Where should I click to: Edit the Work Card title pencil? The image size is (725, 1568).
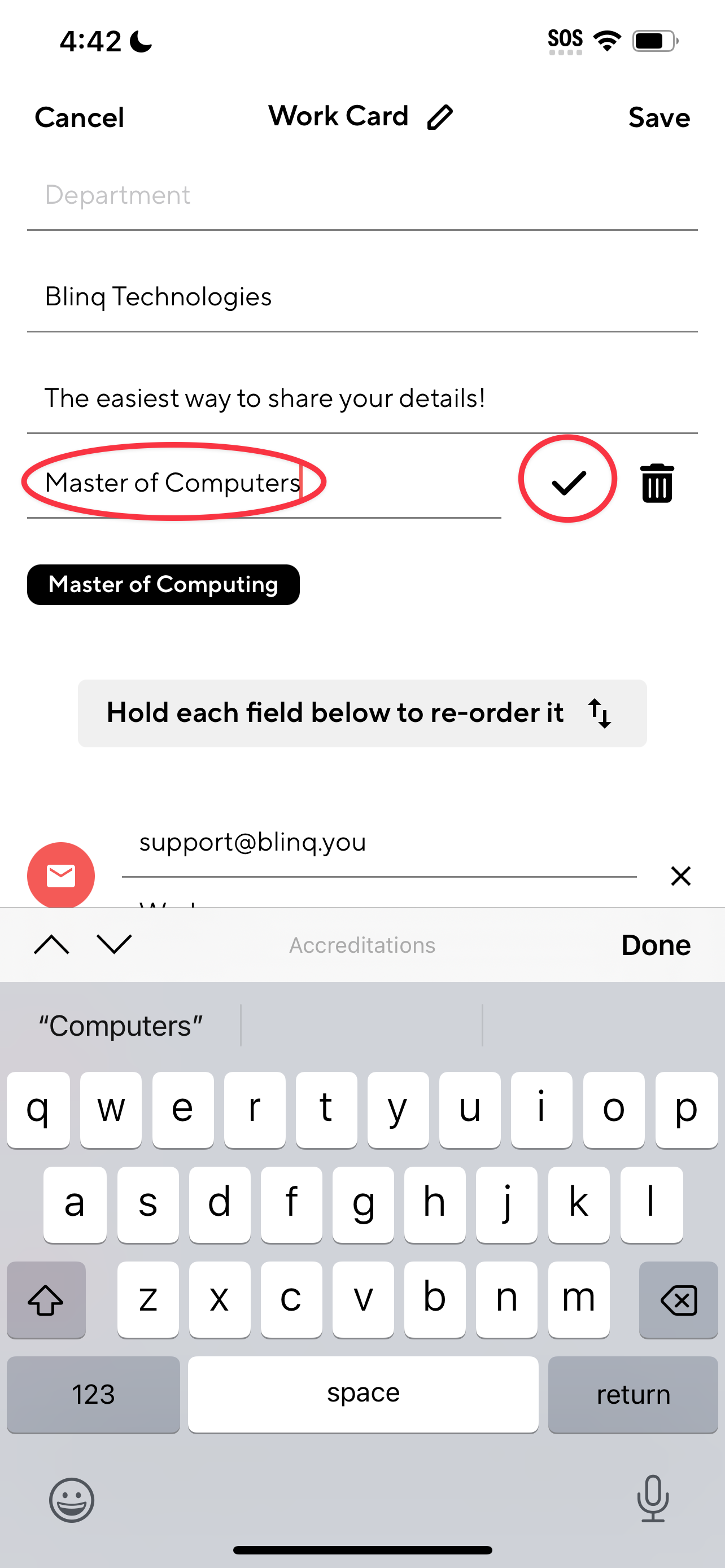click(x=439, y=117)
